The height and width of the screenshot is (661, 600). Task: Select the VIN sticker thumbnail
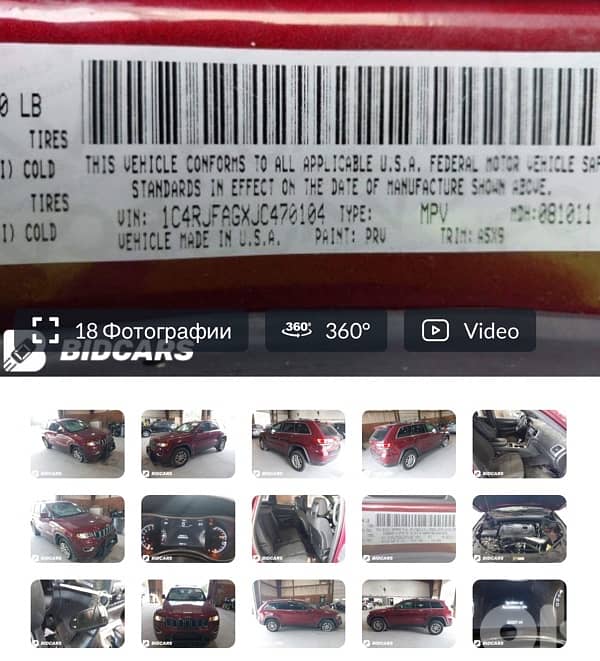(408, 528)
